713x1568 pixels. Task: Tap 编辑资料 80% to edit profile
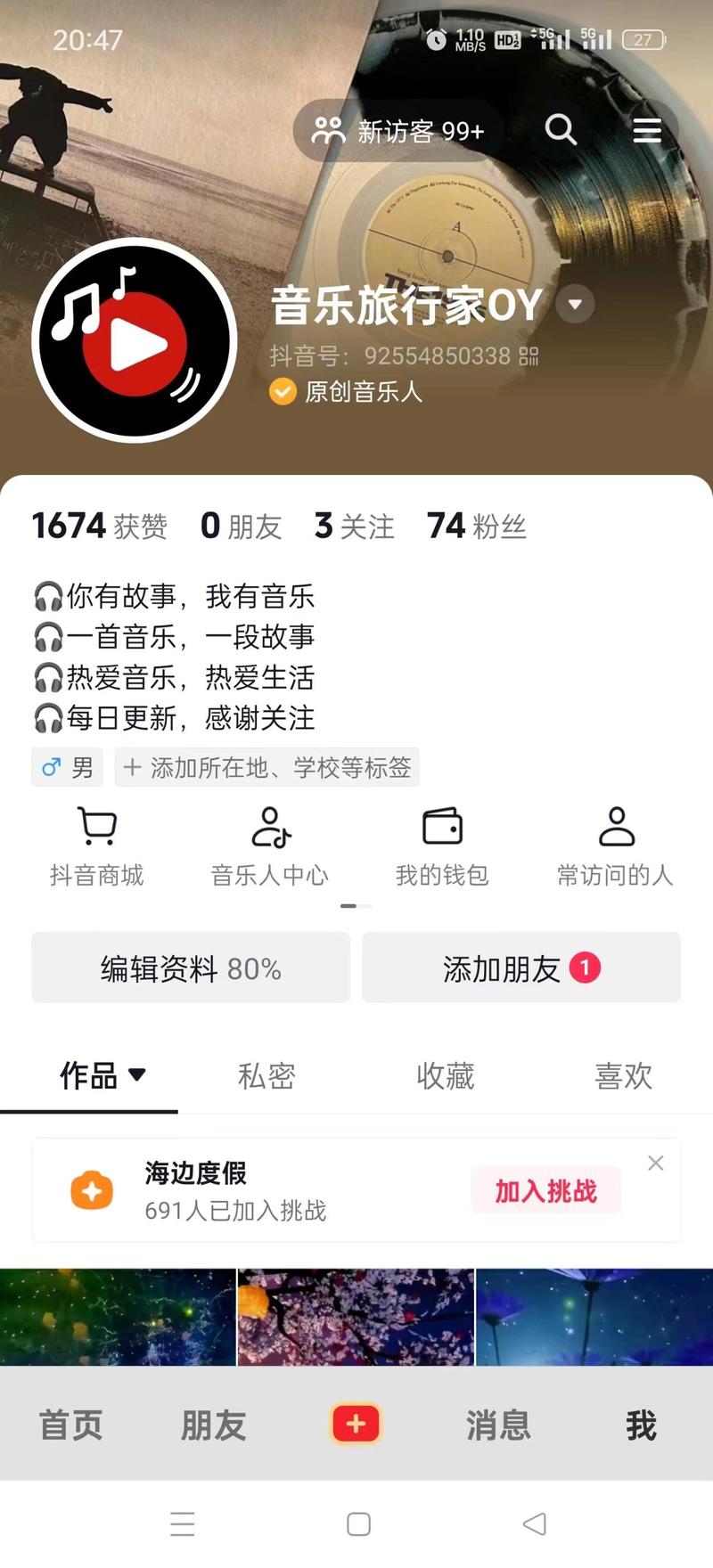pos(191,968)
